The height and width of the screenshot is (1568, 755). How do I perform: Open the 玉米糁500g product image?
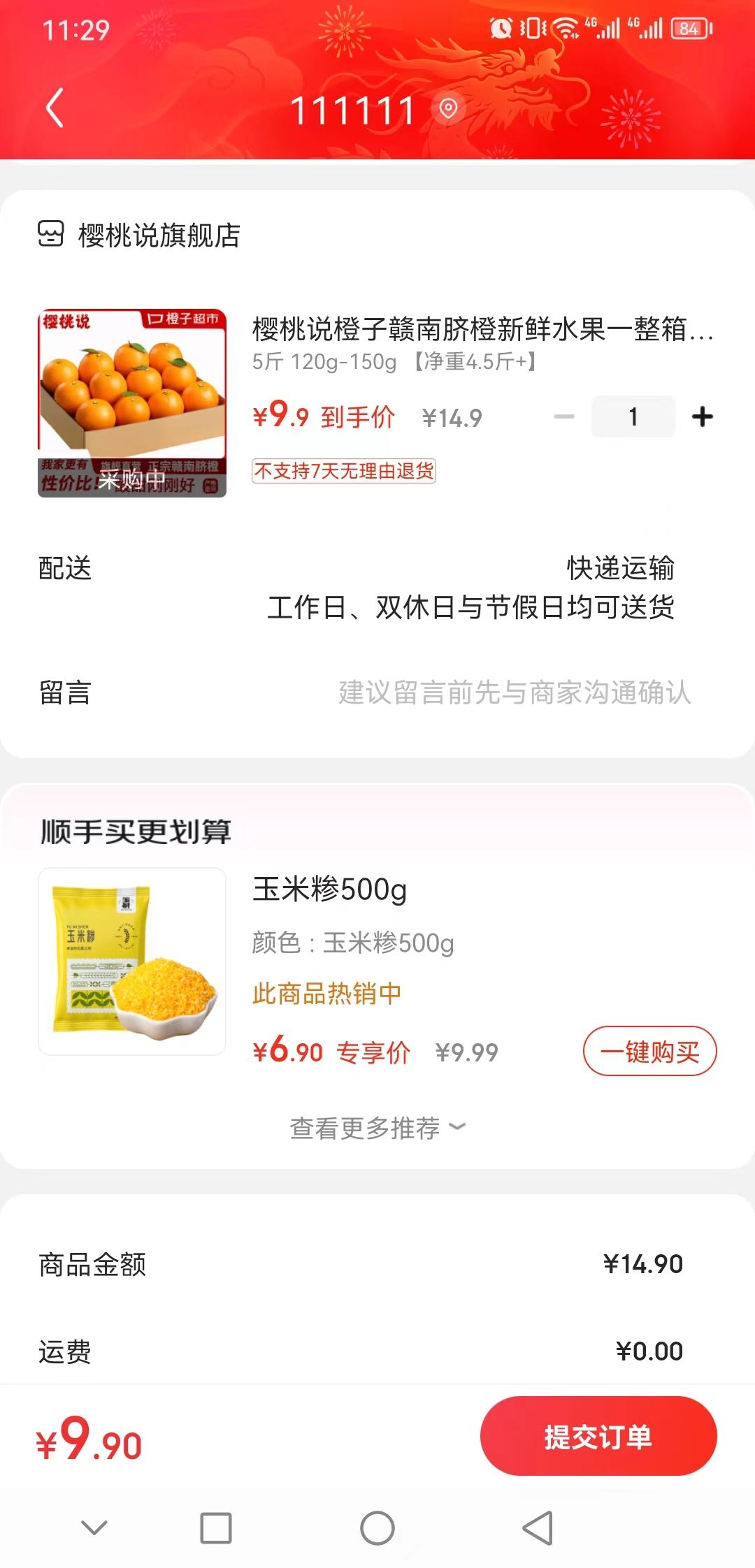(x=132, y=961)
